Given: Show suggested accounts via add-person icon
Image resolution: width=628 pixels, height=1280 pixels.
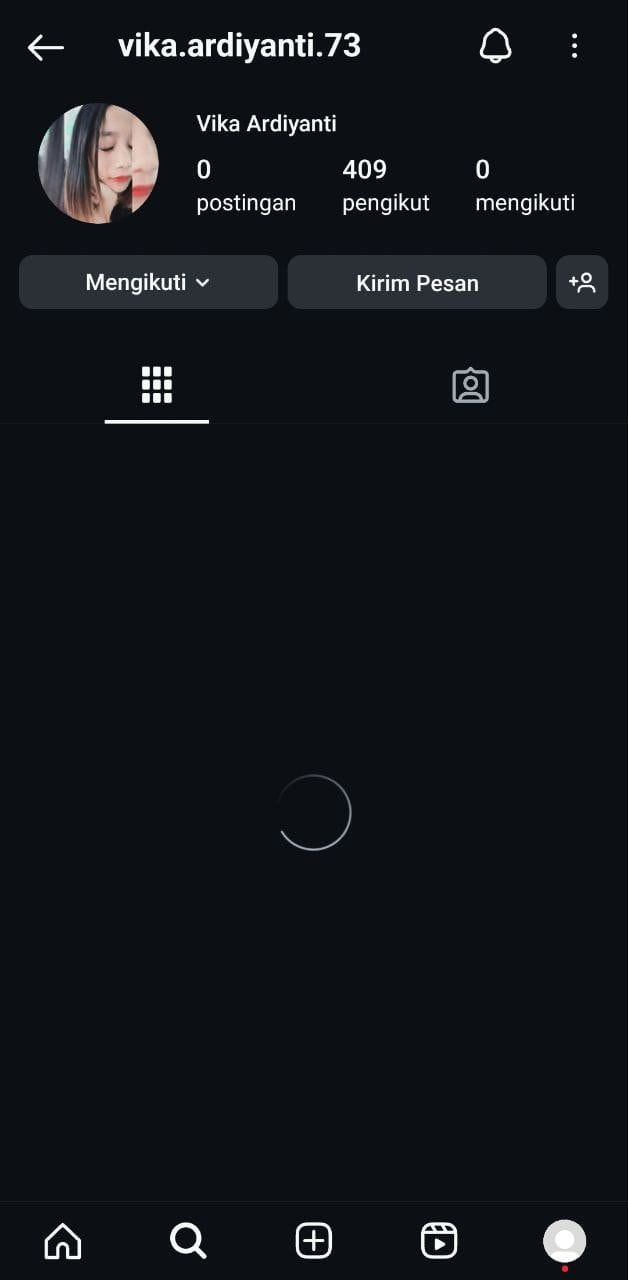Looking at the screenshot, I should pos(582,282).
